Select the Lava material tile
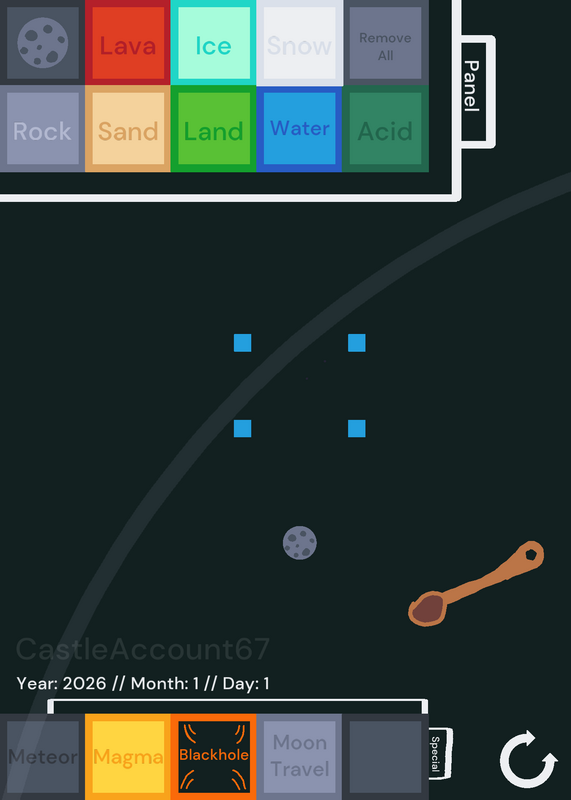 [x=128, y=43]
